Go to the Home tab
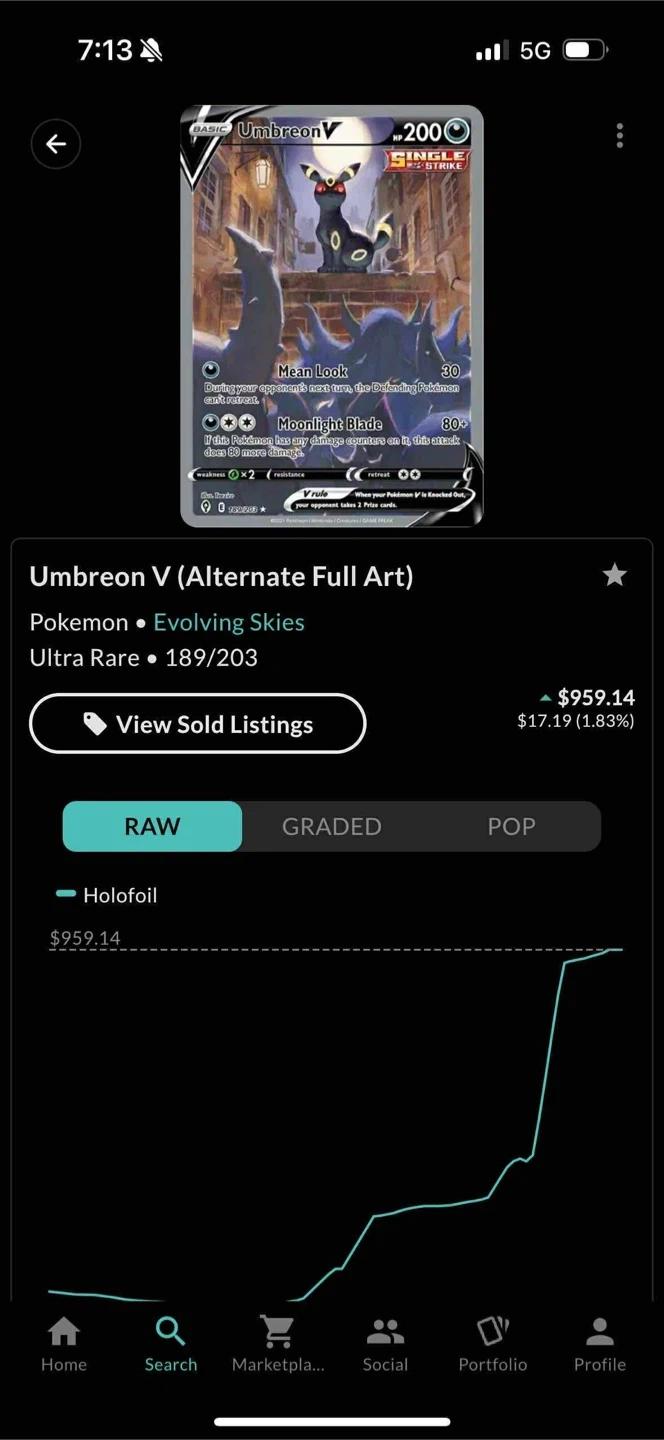Viewport: 664px width, 1440px height. click(64, 1343)
